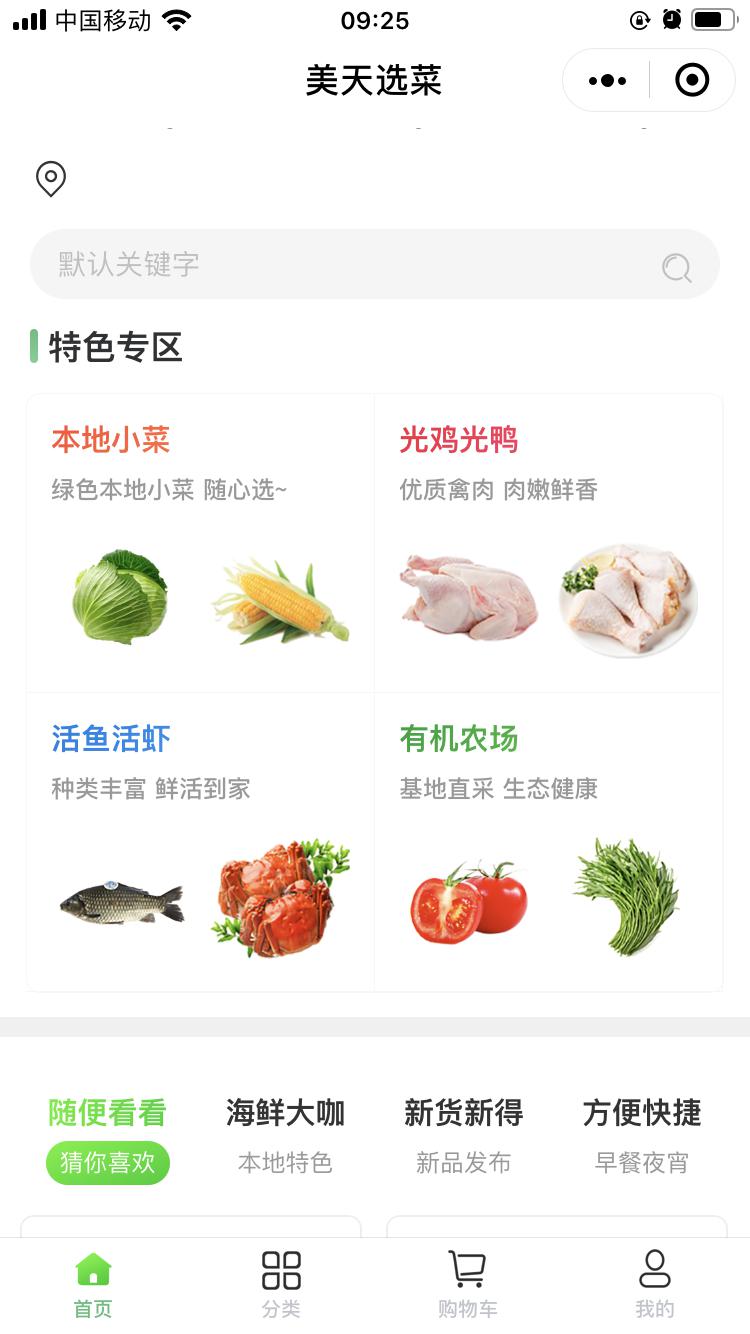This screenshot has height=1334, width=750.
Task: Open the 活鱼活虾 seafood card
Action: (x=200, y=842)
